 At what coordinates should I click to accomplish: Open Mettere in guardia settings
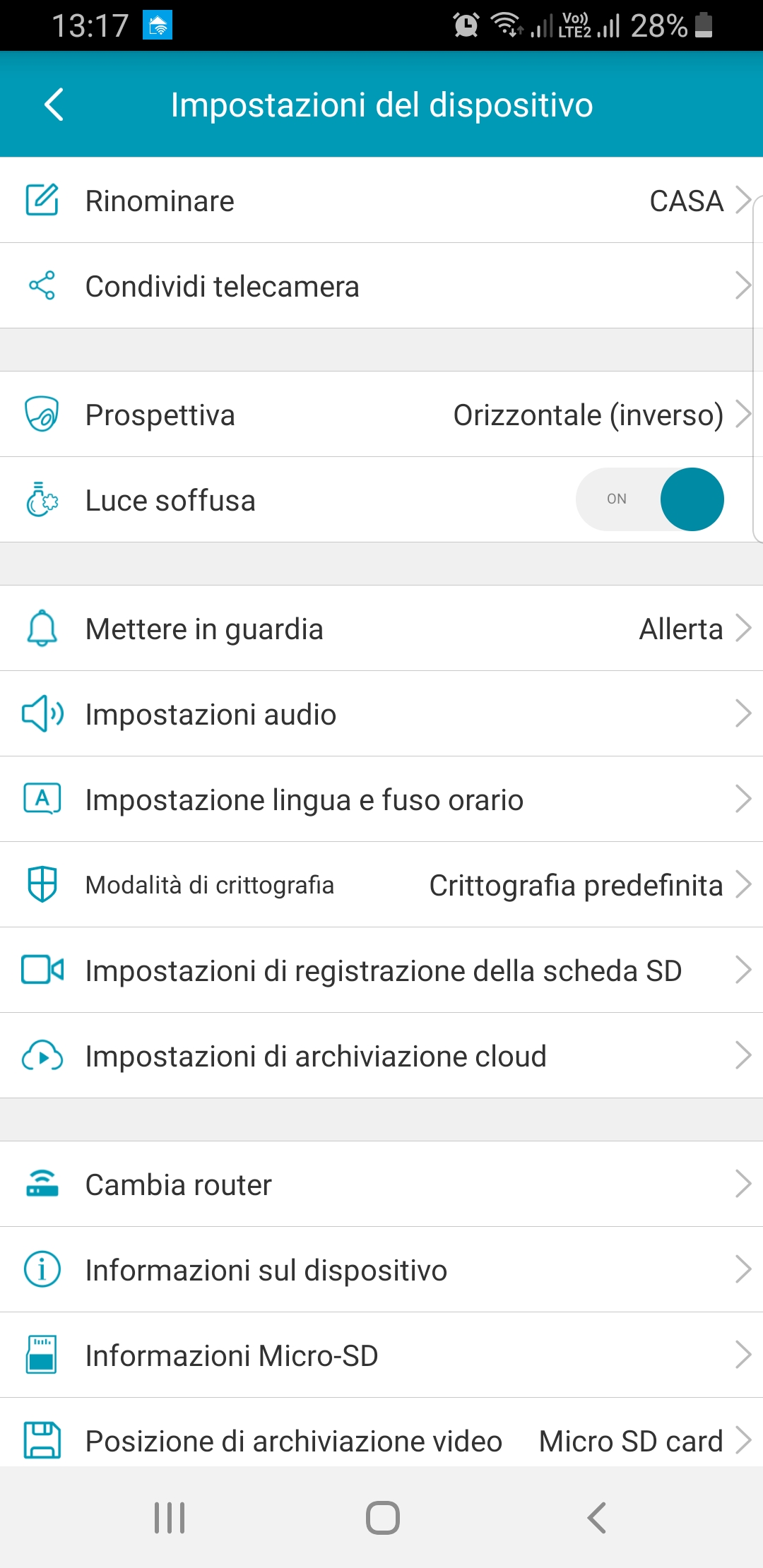381,629
